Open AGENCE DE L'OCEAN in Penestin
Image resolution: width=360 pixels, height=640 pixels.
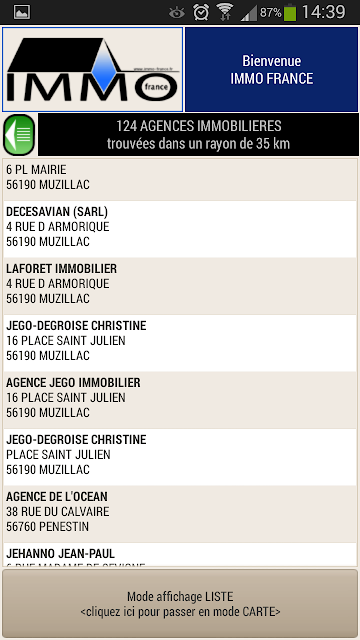pyautogui.click(x=180, y=514)
